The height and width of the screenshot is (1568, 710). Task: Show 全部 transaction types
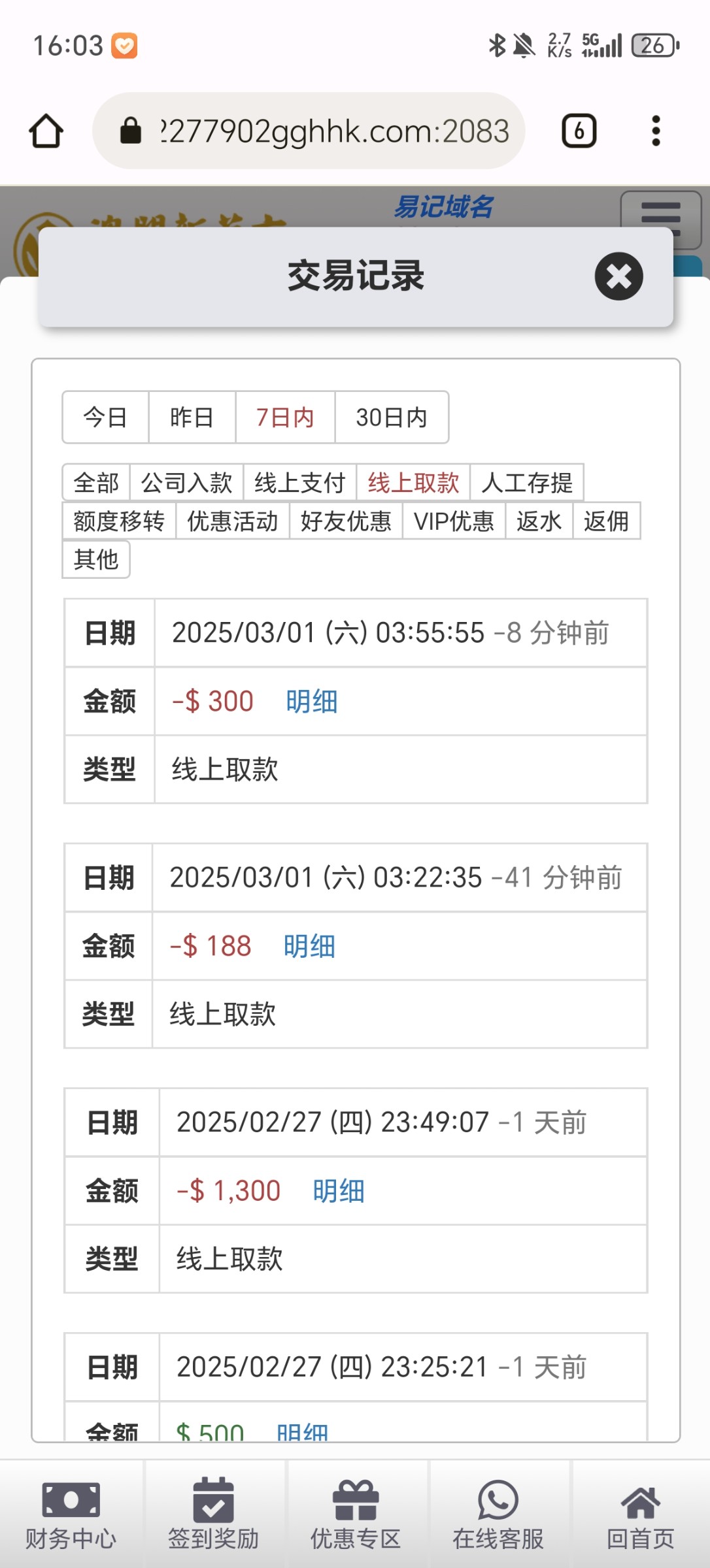96,483
